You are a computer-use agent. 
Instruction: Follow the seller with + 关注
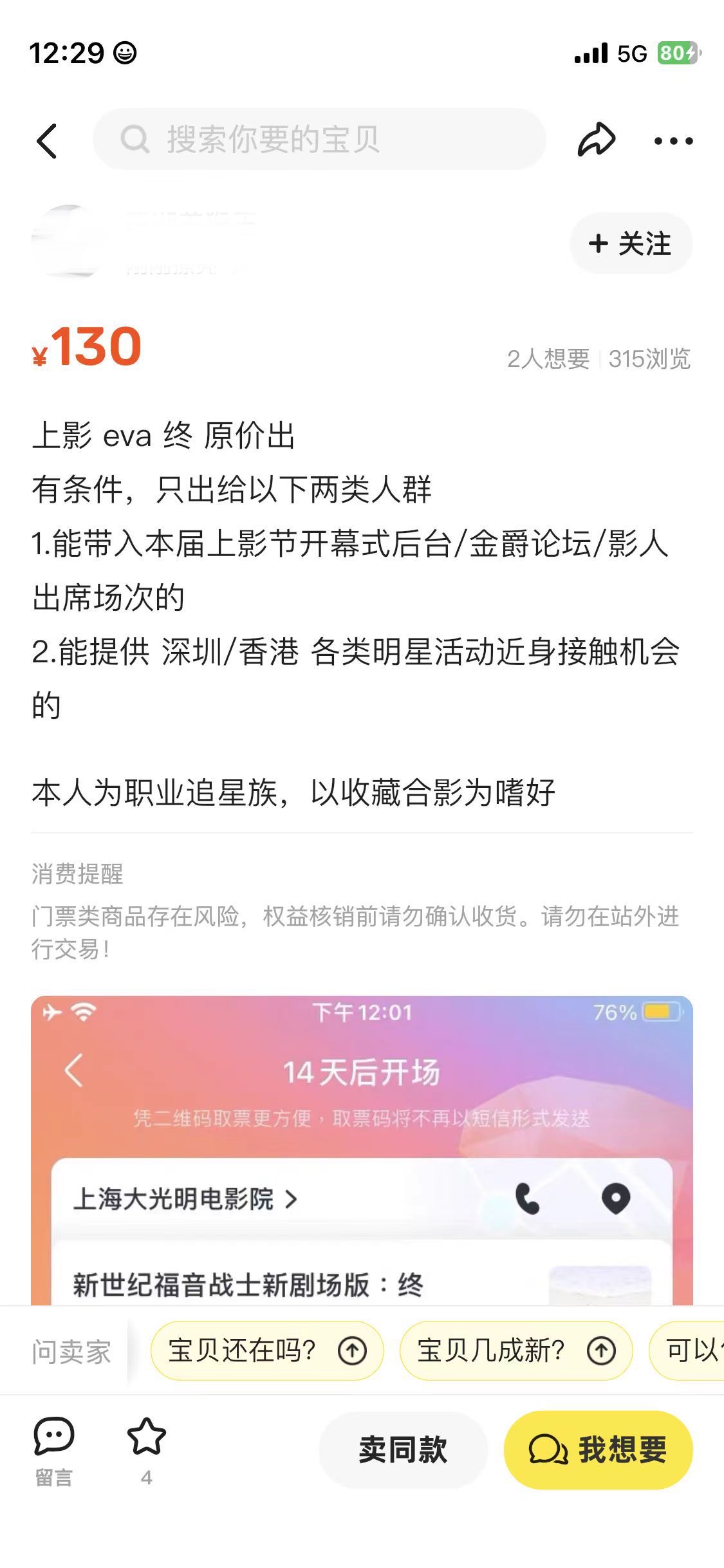[631, 244]
